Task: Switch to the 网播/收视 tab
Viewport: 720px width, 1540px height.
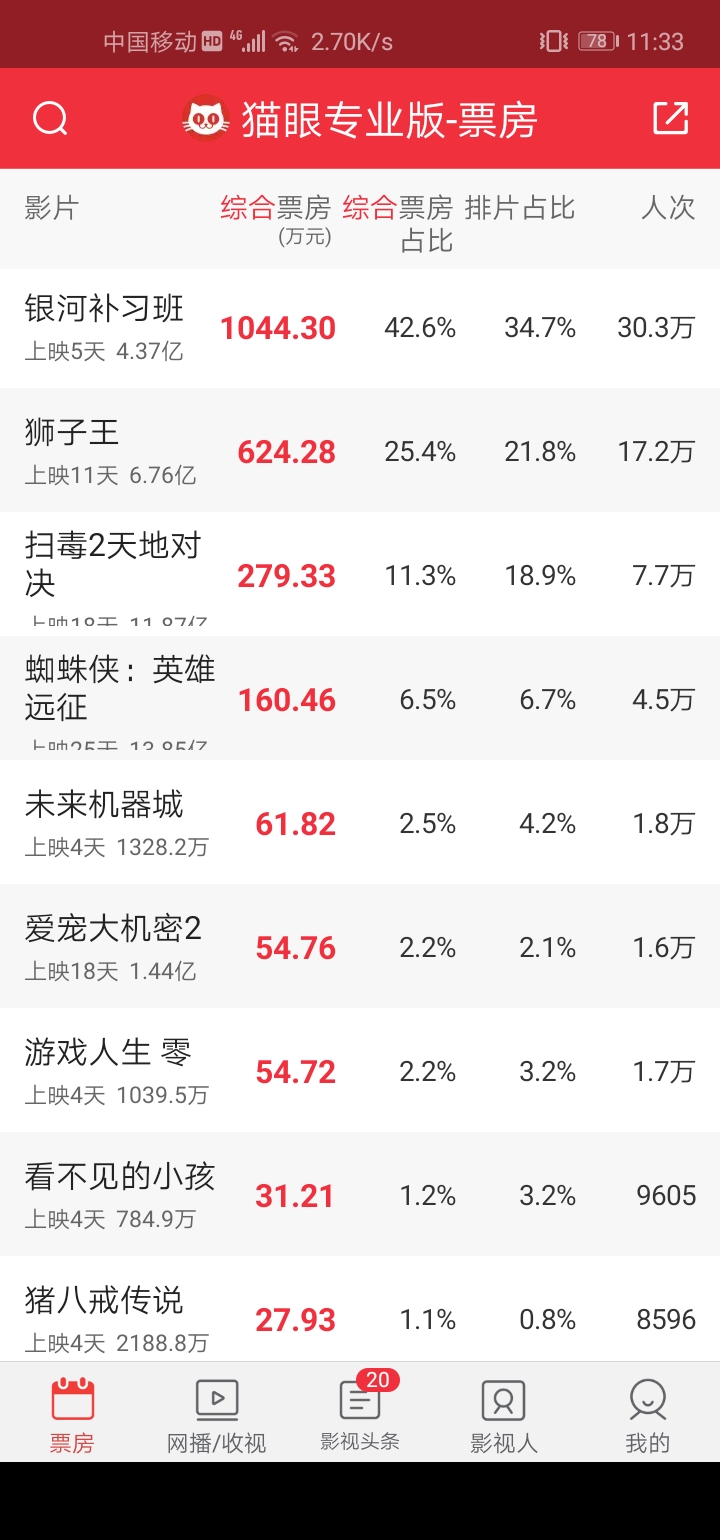Action: coord(216,1414)
